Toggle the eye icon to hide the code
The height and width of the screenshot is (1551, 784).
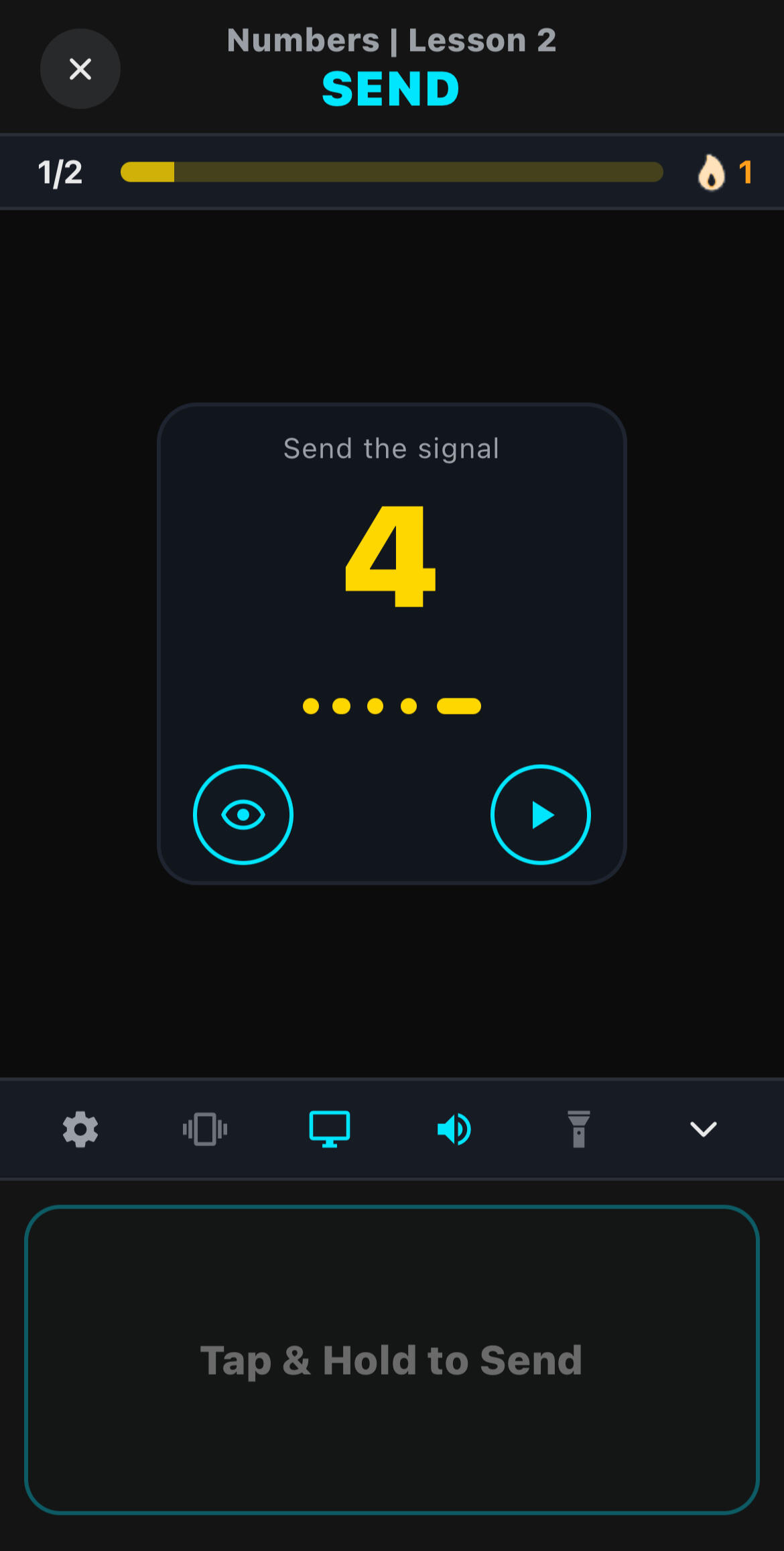(243, 814)
